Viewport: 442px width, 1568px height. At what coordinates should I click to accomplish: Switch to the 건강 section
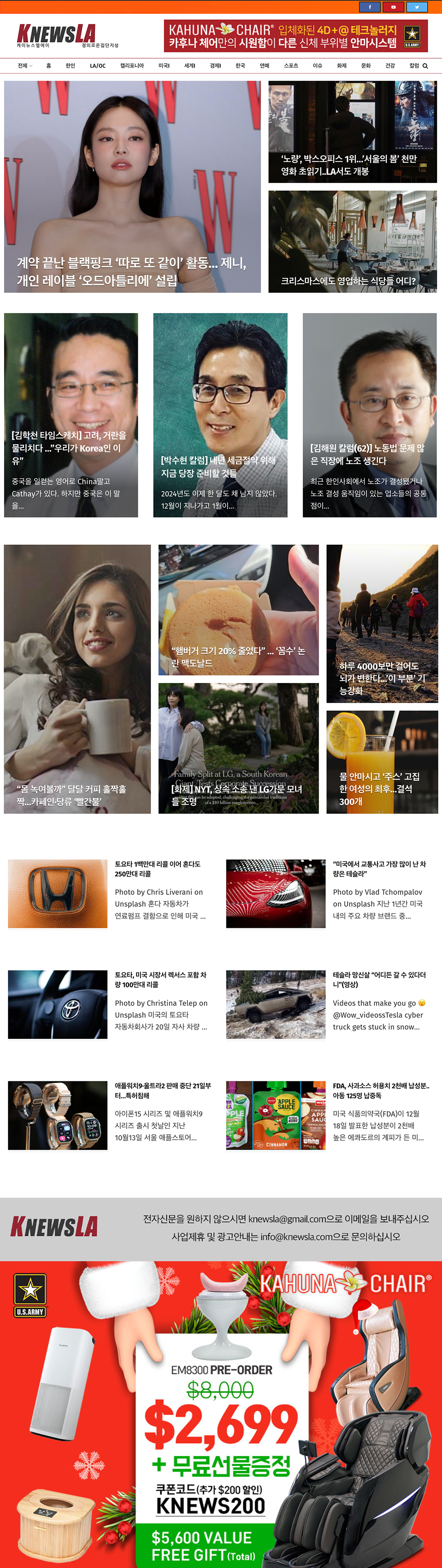[x=390, y=66]
